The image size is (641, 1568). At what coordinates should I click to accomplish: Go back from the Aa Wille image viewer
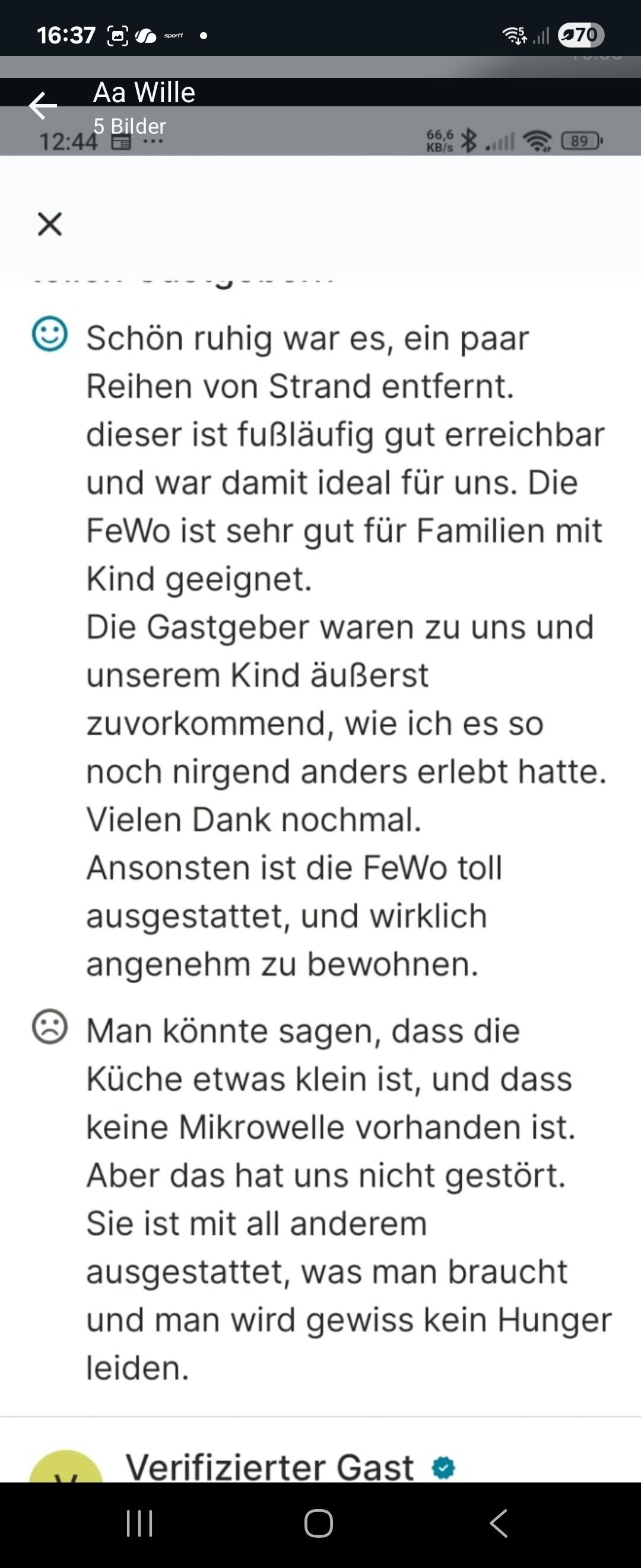[x=43, y=106]
